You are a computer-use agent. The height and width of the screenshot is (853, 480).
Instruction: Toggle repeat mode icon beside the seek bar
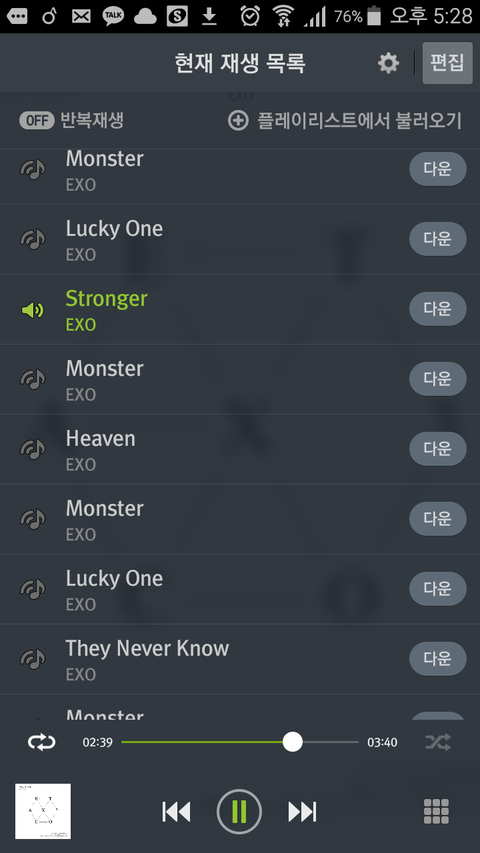coord(41,742)
